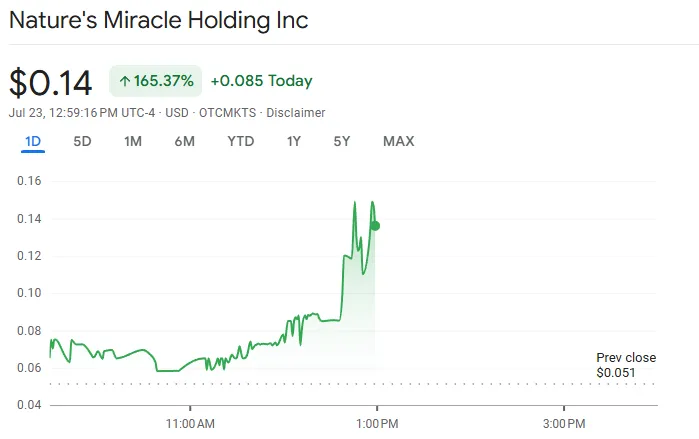699x439 pixels.
Task: Show the 1M price chart
Action: 132,141
